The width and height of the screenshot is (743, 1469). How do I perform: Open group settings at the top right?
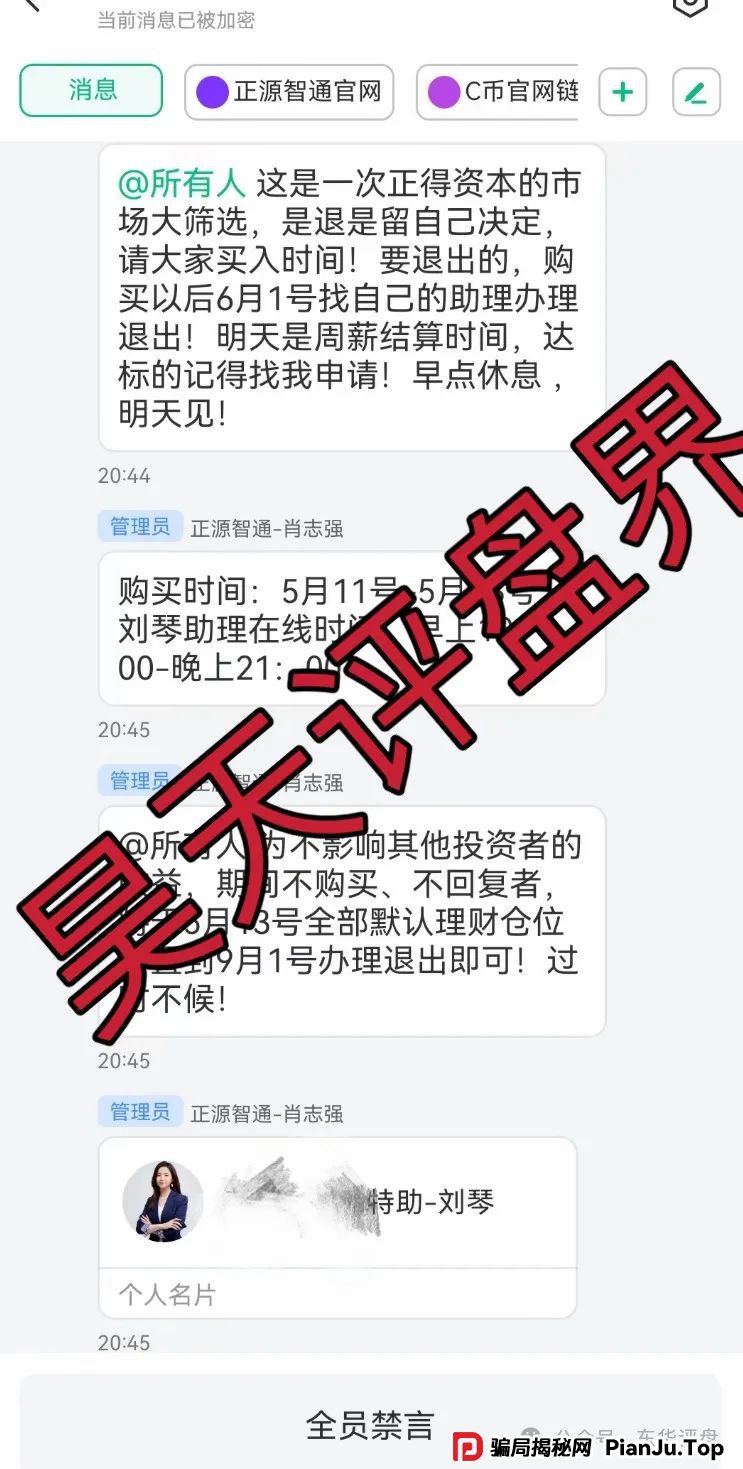click(x=690, y=6)
